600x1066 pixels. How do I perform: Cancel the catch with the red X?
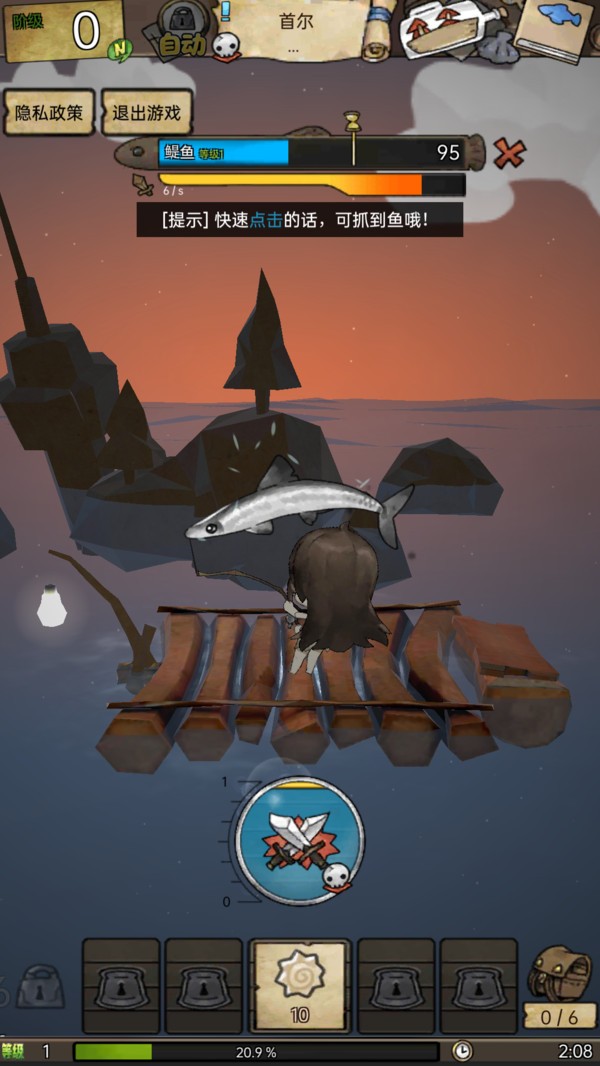click(x=509, y=153)
